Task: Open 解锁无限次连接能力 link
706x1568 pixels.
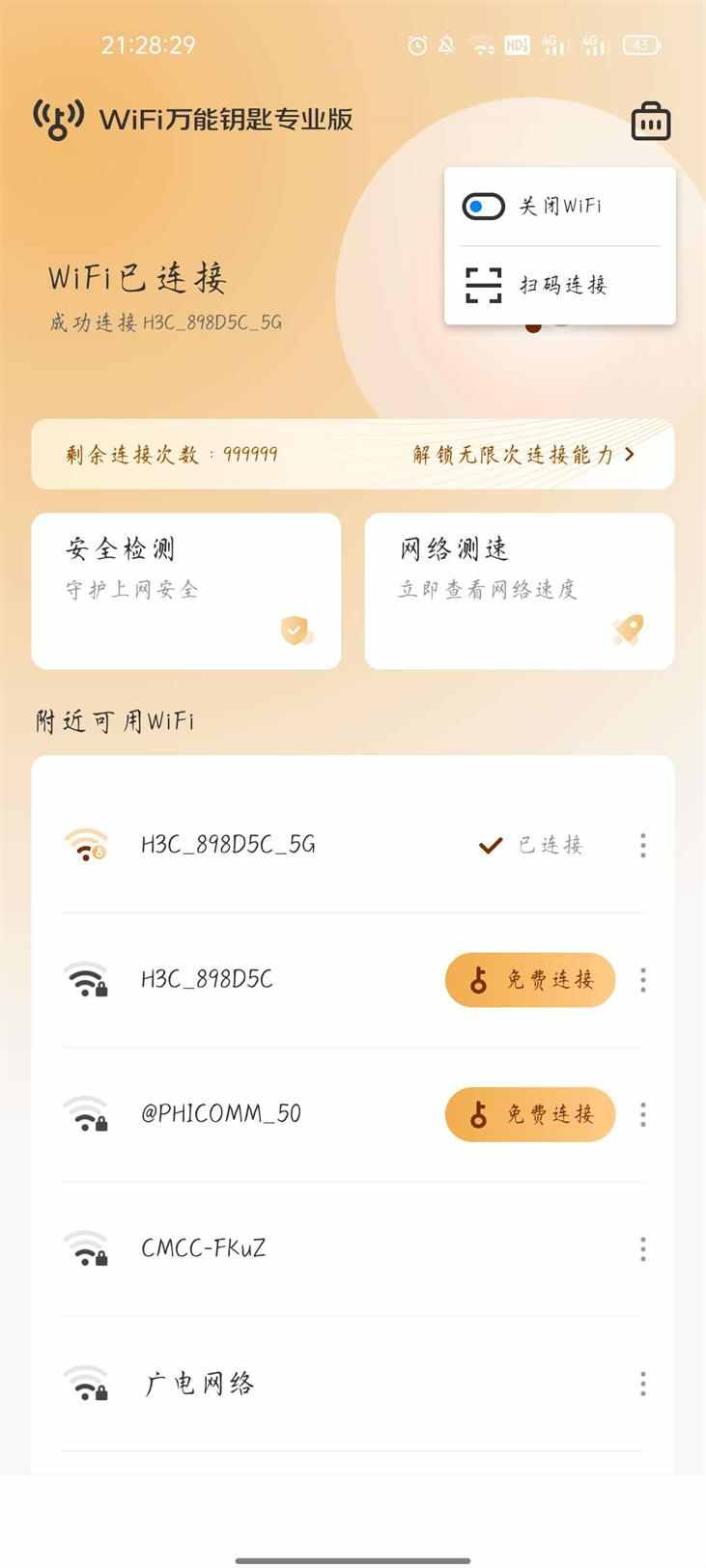Action: [x=523, y=454]
